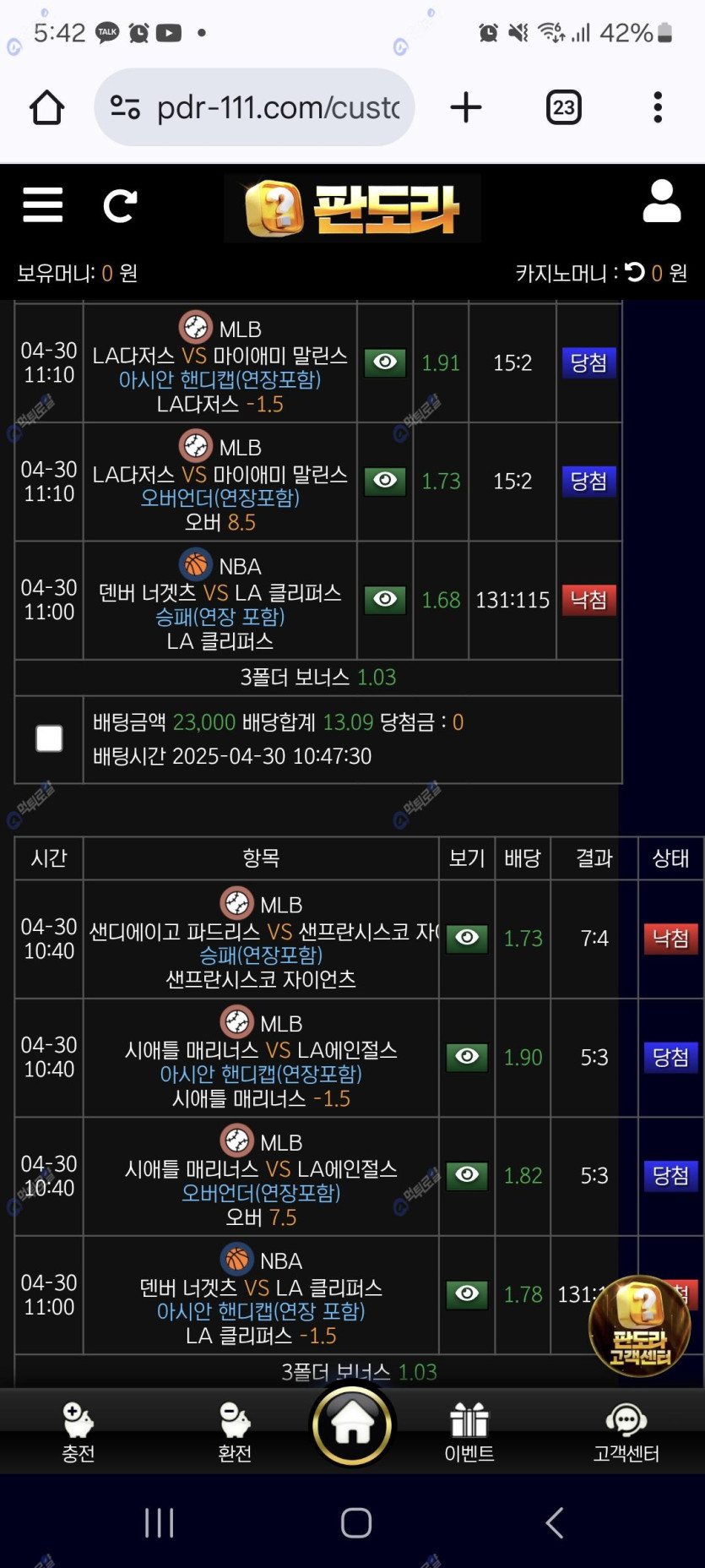Open the 이벤트 tab

[x=469, y=1431]
